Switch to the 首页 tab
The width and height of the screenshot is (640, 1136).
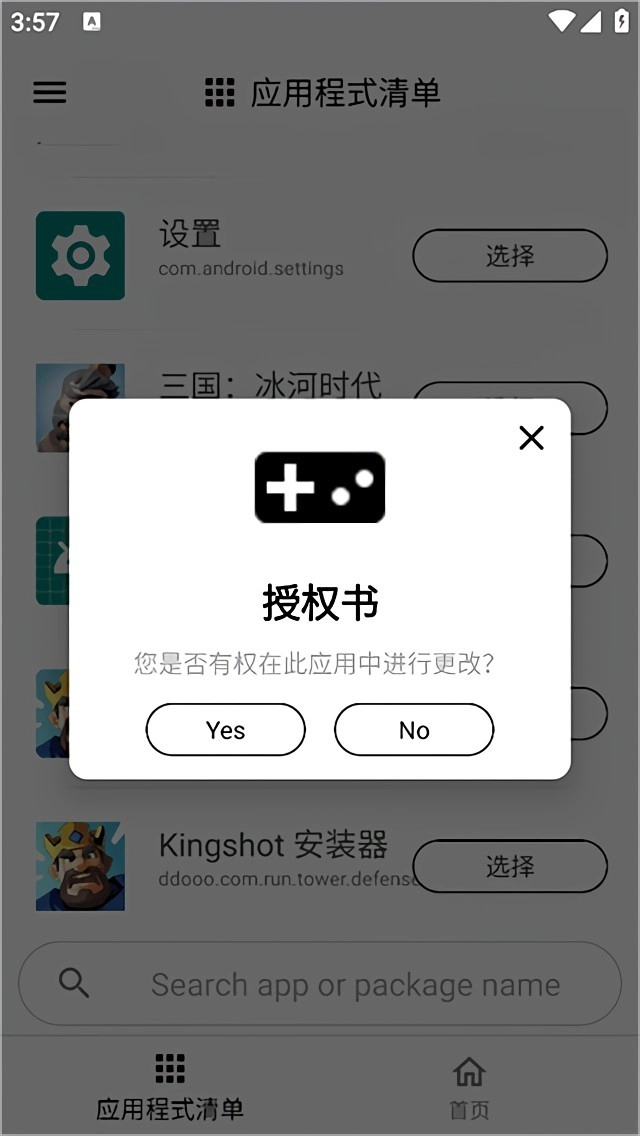469,1086
